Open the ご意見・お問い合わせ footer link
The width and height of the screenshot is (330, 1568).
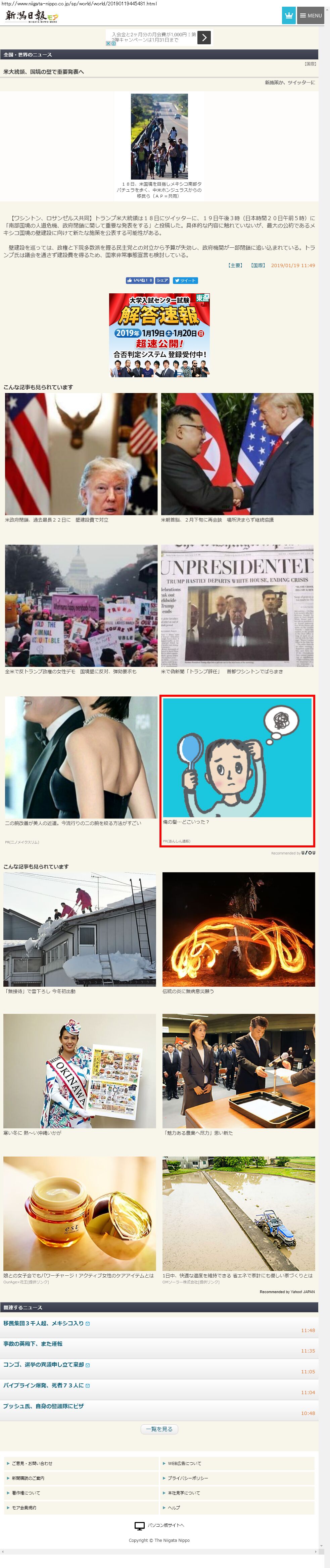point(32,1463)
